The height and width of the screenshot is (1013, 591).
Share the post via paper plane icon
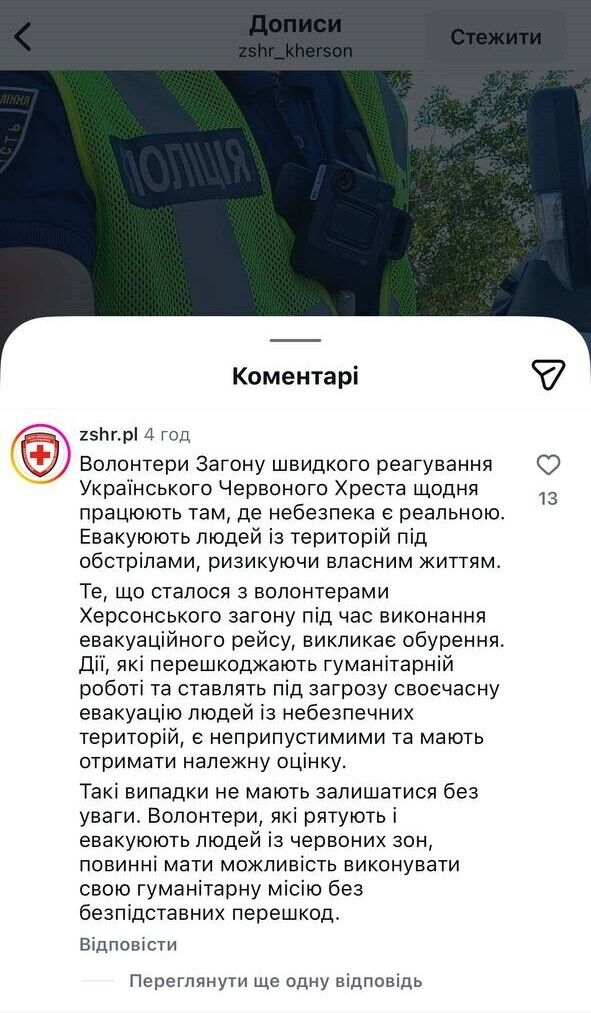pyautogui.click(x=548, y=375)
